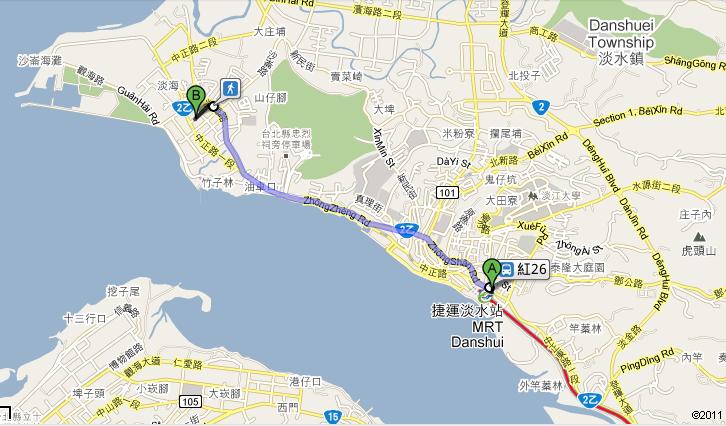
Task: Tap the walking step icon near marker B
Action: pos(231,90)
